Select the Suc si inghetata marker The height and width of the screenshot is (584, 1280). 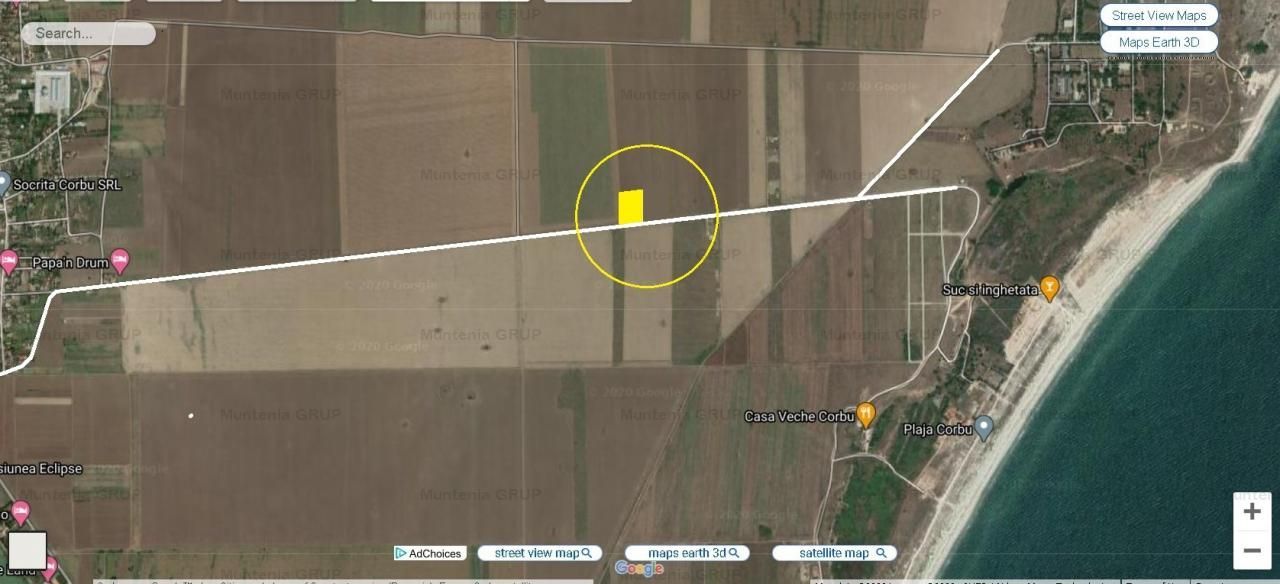tap(1049, 289)
